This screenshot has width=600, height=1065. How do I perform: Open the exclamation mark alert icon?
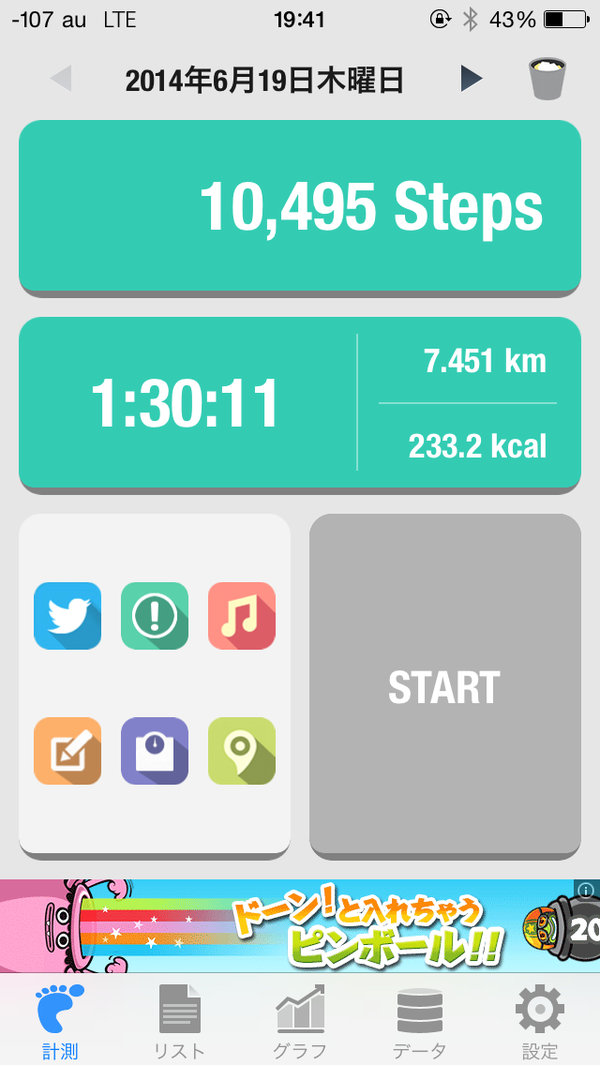pos(154,615)
